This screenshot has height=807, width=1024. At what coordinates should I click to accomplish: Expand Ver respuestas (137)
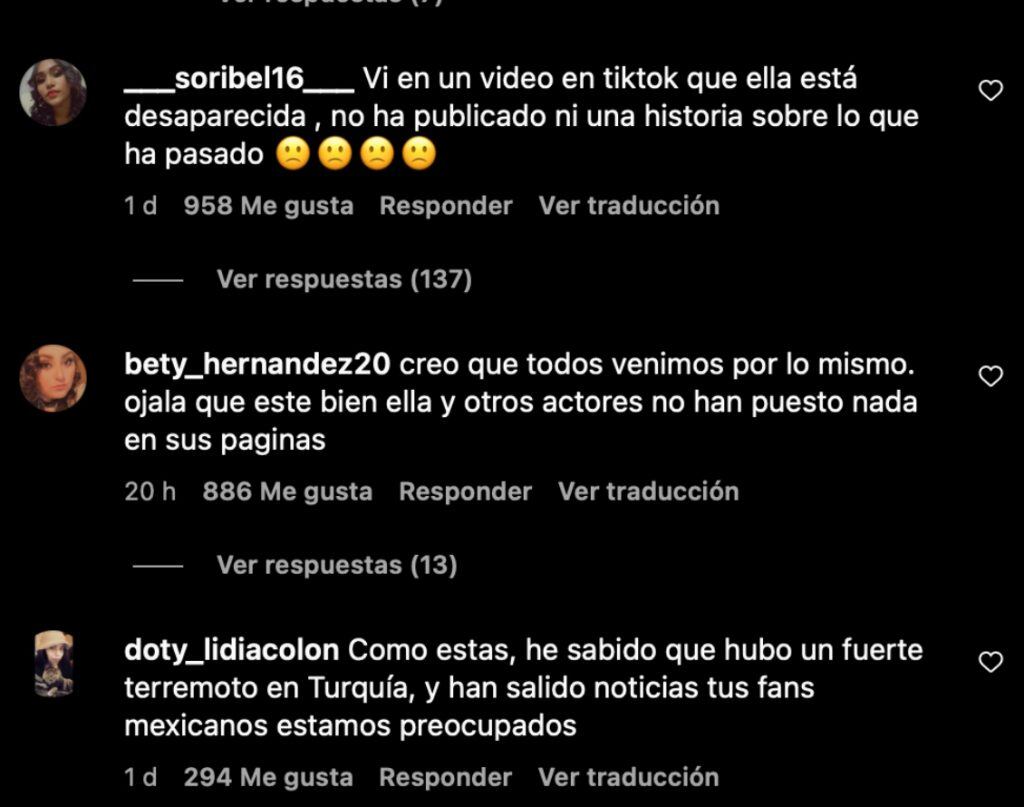click(x=344, y=279)
